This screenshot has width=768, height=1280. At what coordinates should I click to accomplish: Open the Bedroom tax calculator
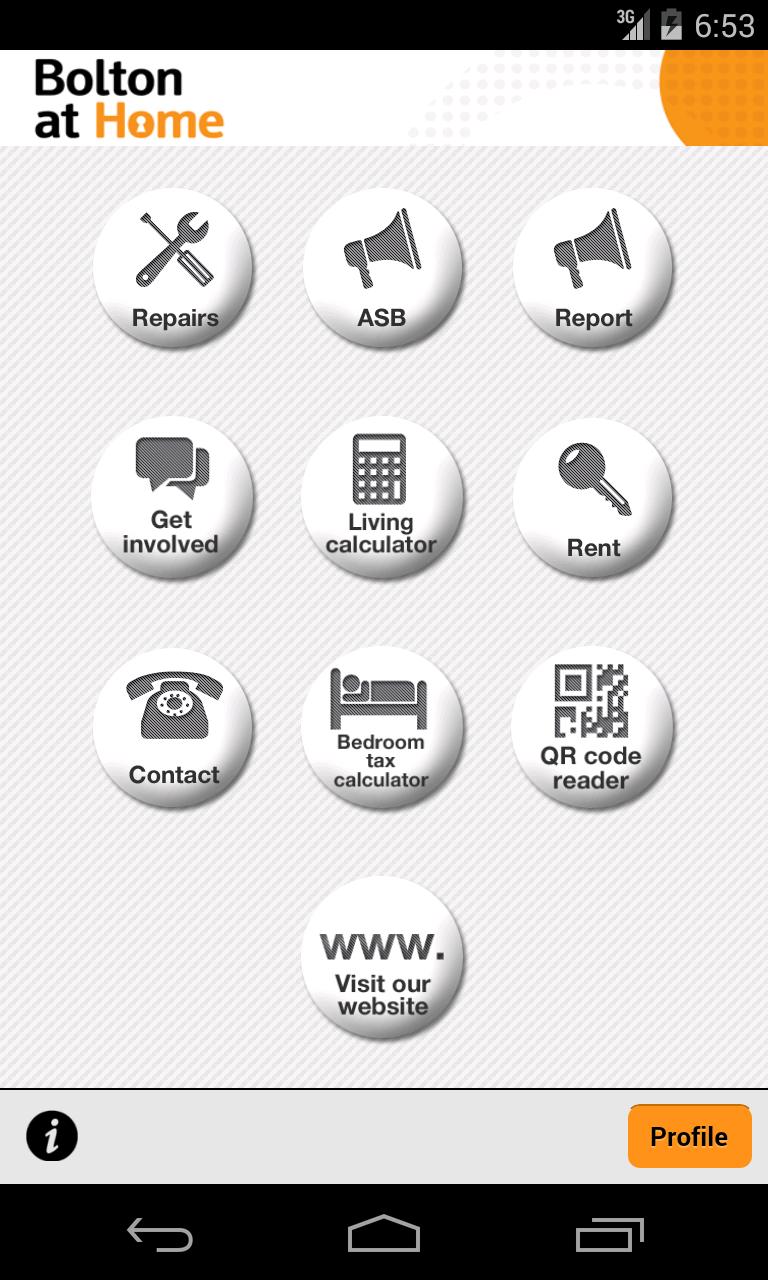[x=382, y=727]
